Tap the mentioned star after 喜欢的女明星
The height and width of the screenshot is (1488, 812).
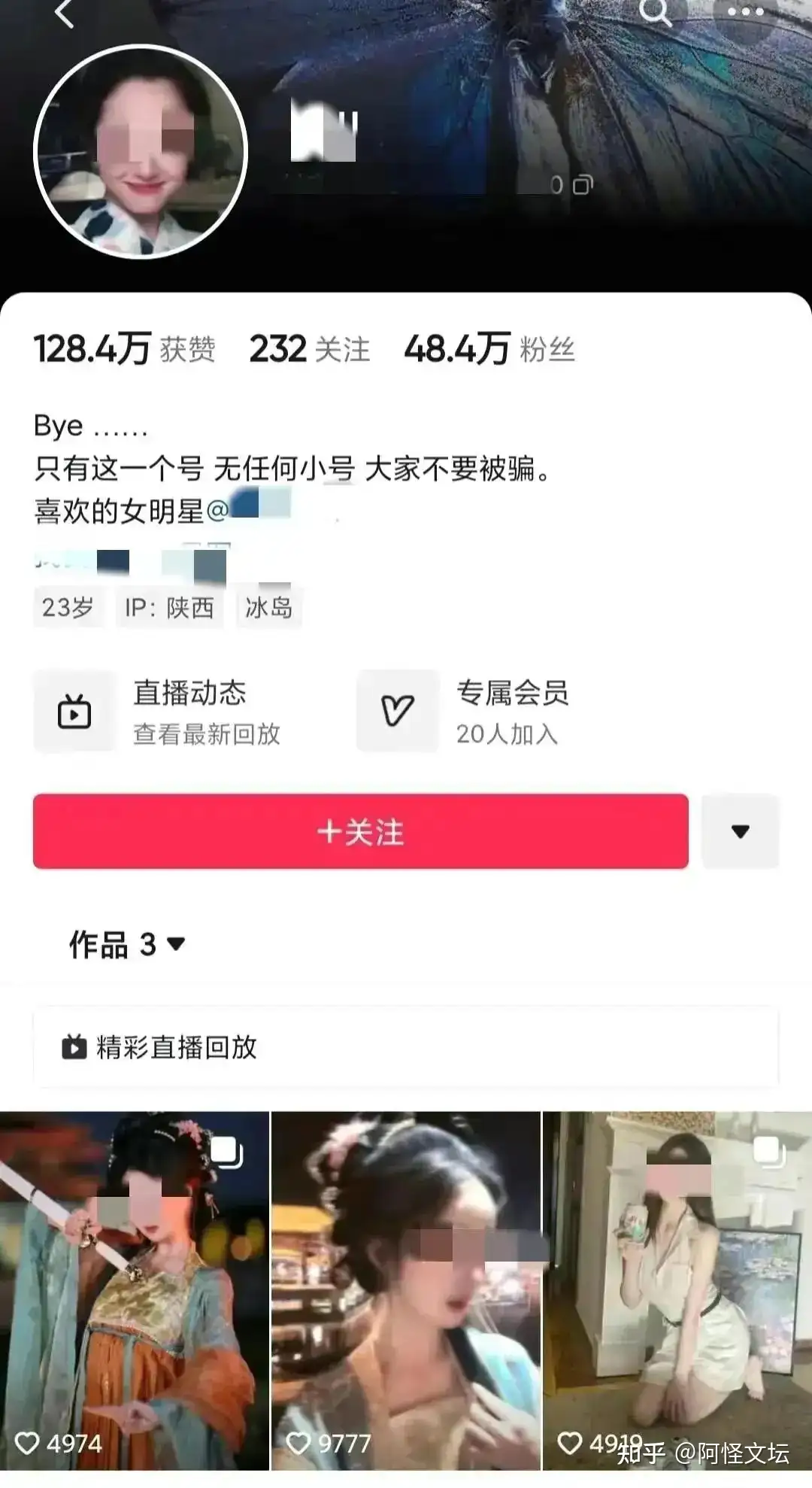[259, 511]
